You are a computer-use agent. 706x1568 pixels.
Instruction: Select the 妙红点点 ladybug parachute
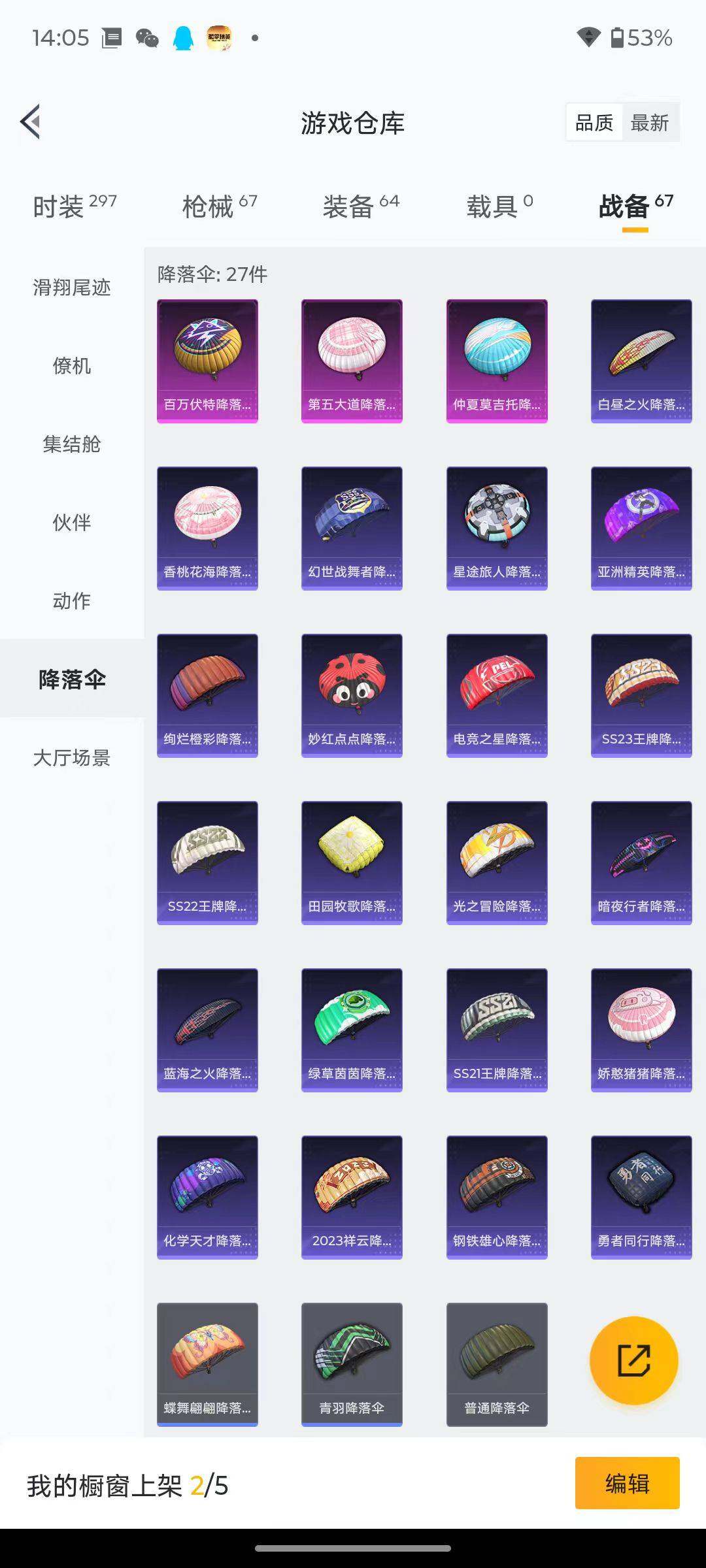pos(352,694)
